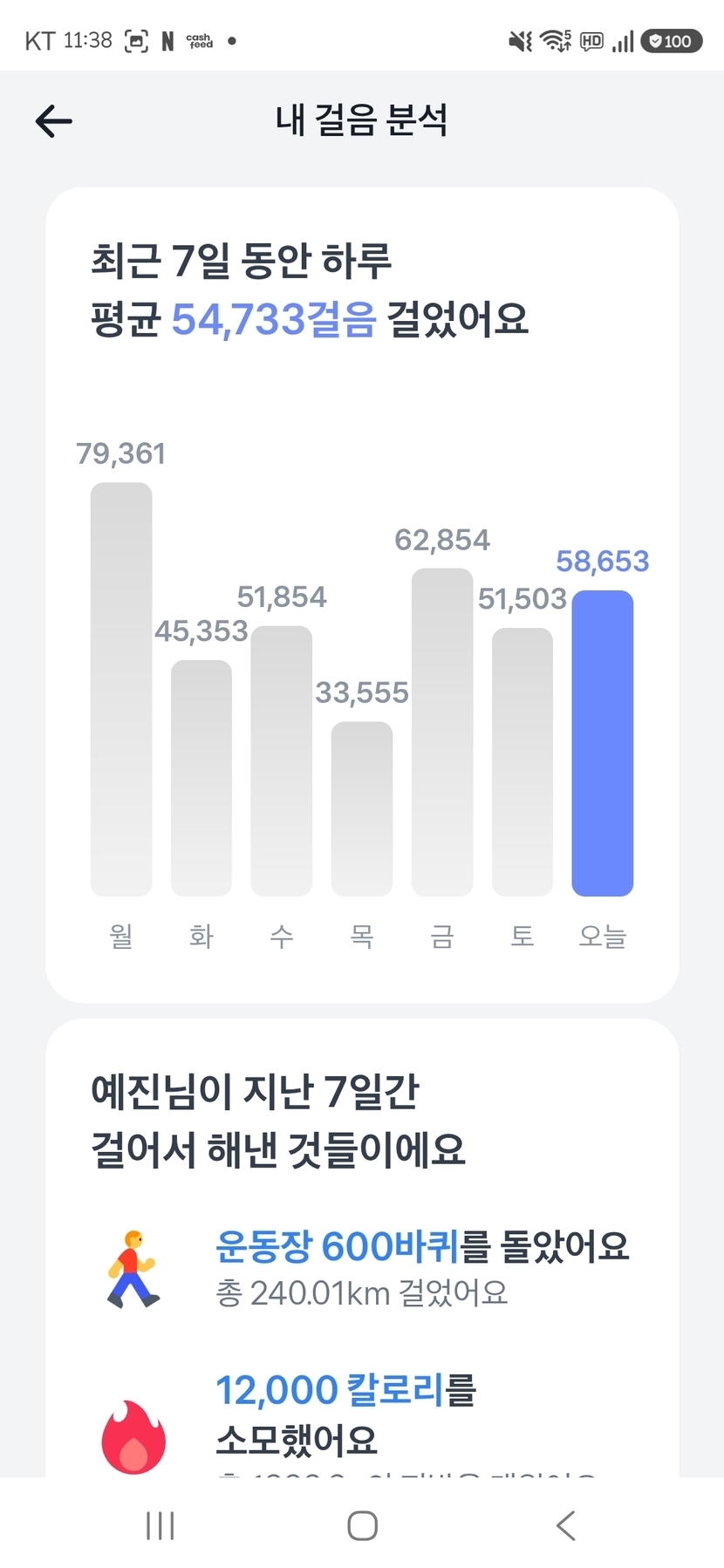Tap the system home button
This screenshot has height=1568, width=724.
click(362, 1525)
